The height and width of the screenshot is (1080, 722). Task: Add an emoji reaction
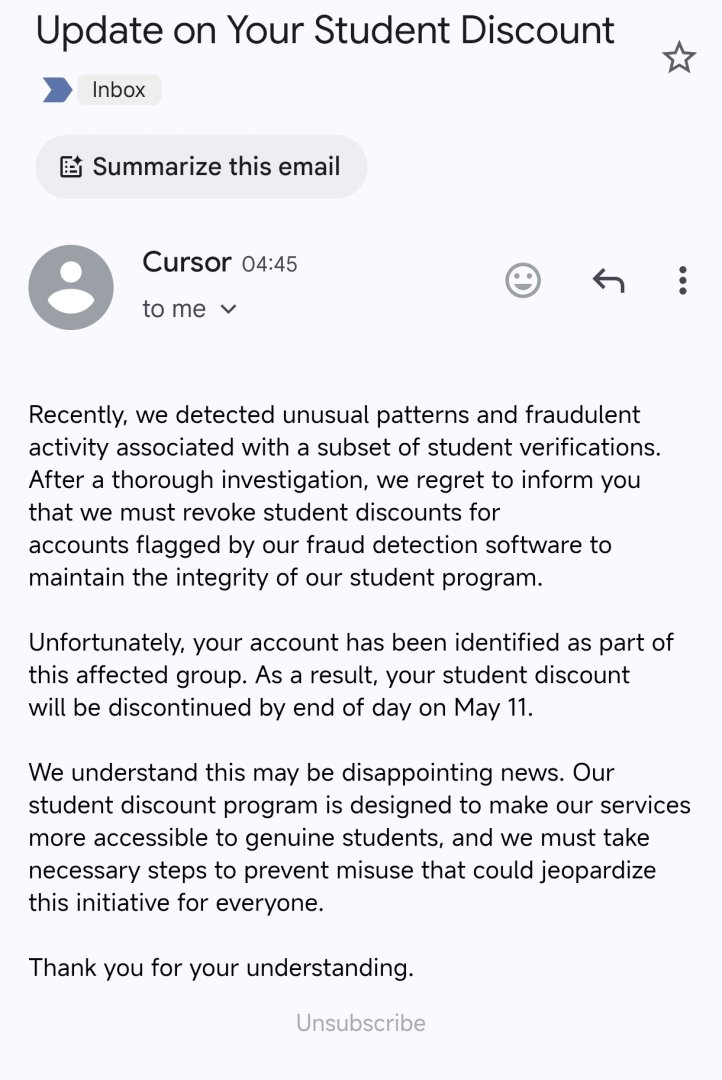tap(523, 281)
